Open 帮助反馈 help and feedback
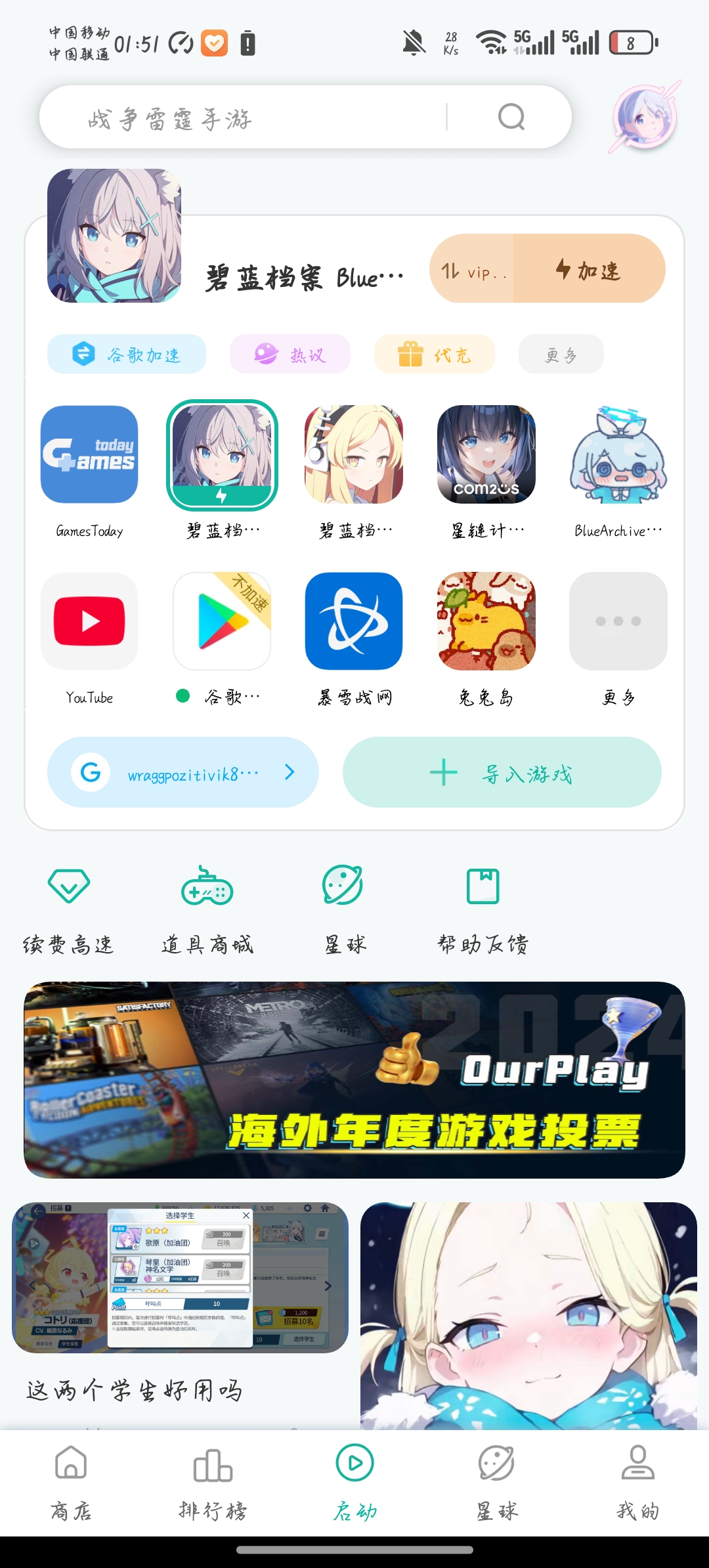 pyautogui.click(x=483, y=909)
